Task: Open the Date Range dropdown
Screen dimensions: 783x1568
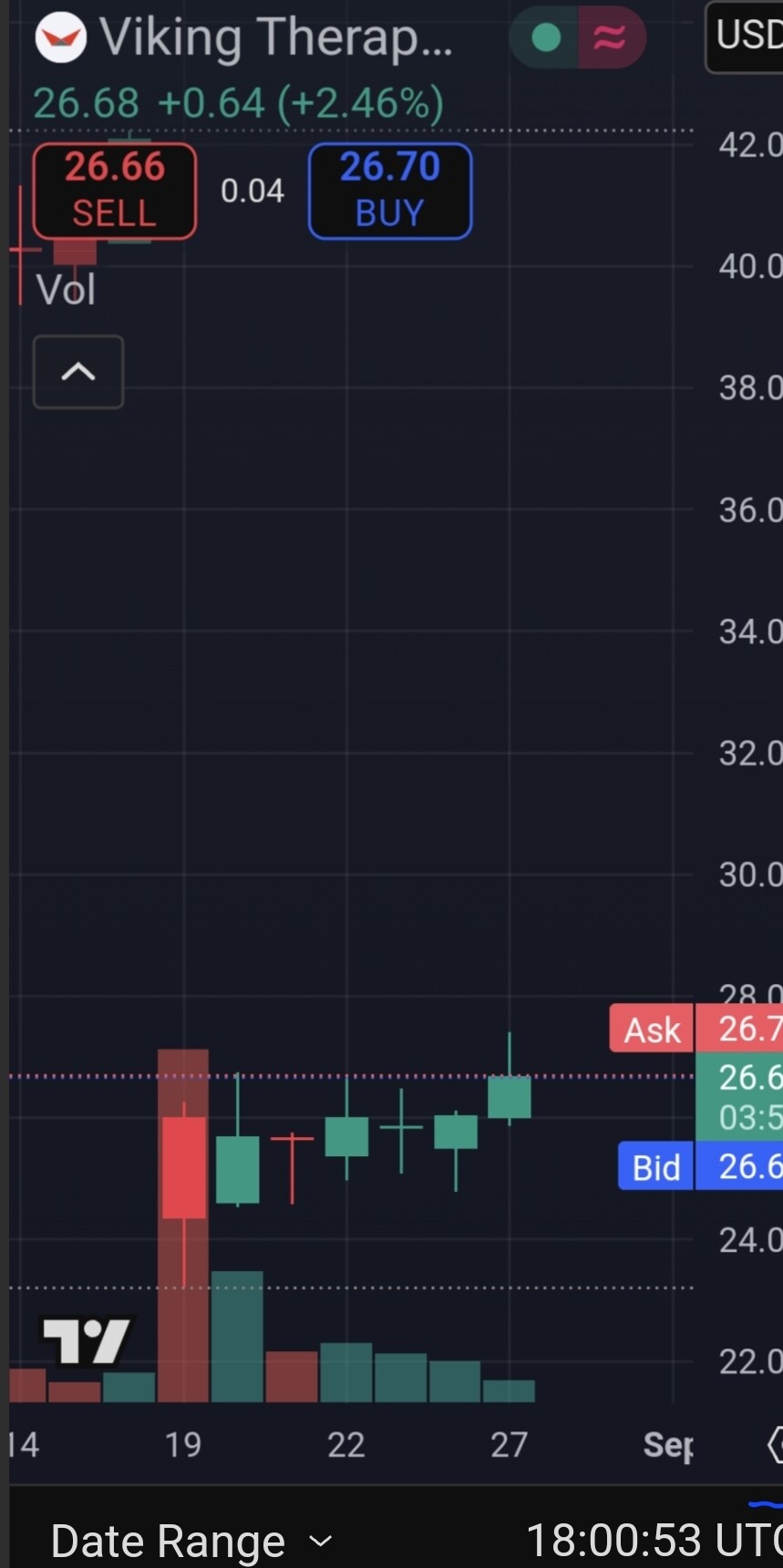Action: (x=191, y=1541)
